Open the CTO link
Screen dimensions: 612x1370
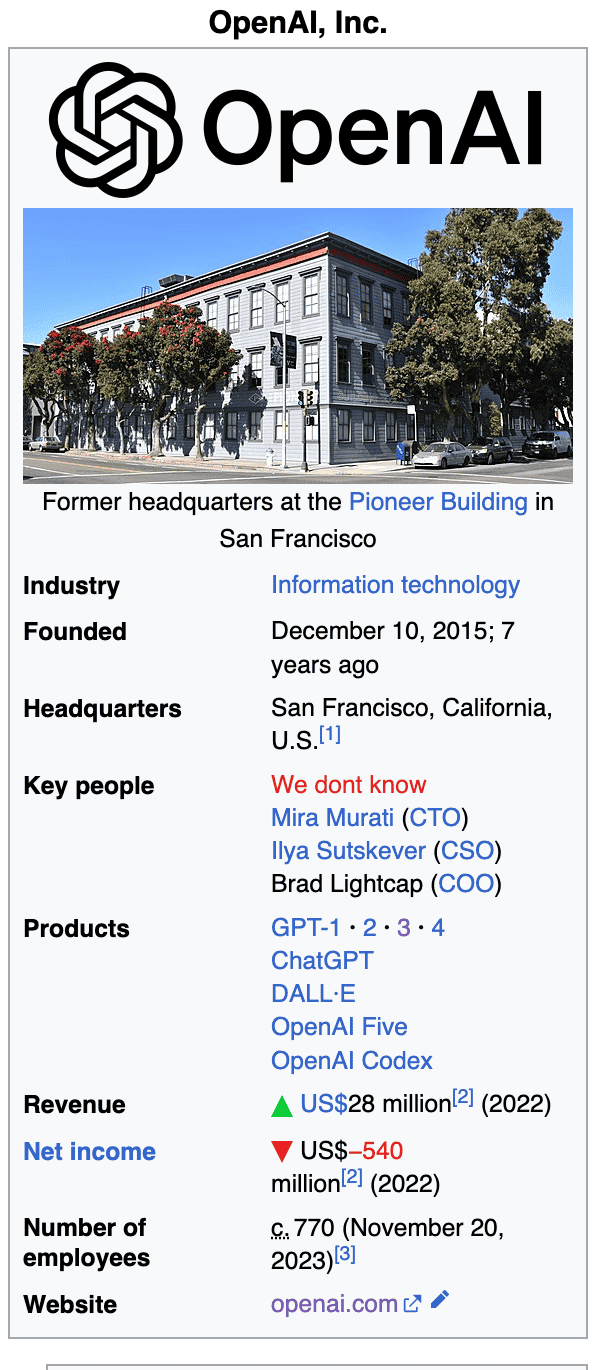pyautogui.click(x=437, y=817)
